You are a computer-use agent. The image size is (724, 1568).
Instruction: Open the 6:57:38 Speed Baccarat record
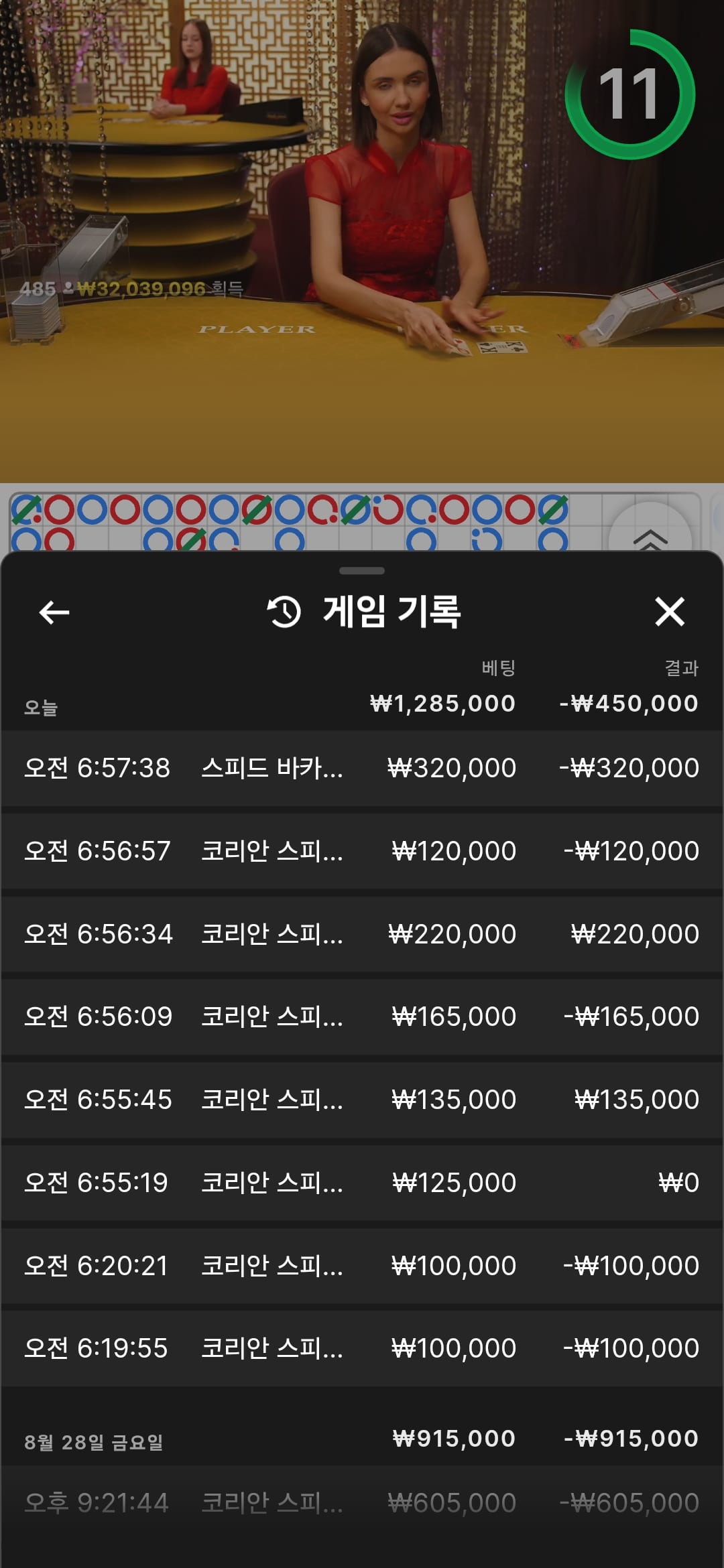362,768
